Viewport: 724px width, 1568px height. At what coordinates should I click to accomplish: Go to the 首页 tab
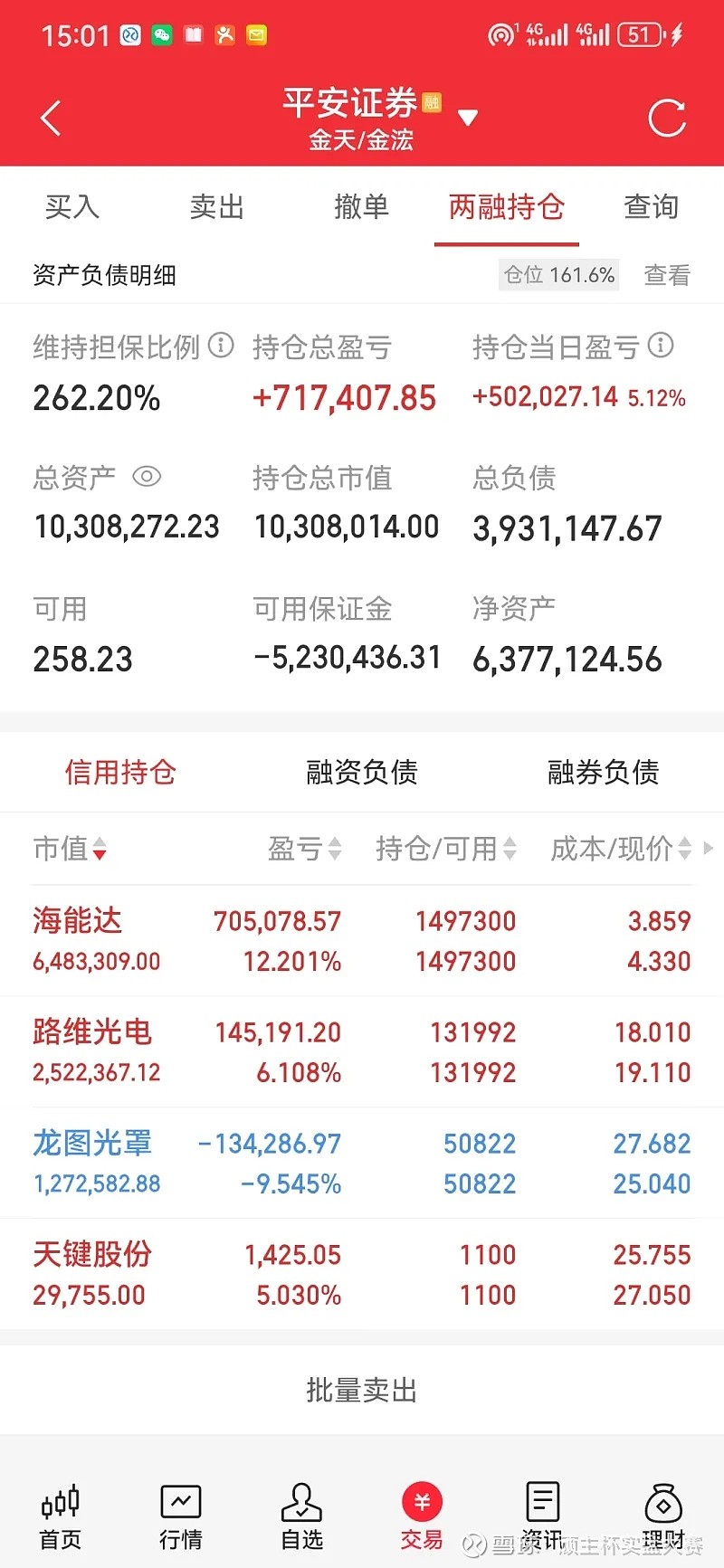[60, 1517]
